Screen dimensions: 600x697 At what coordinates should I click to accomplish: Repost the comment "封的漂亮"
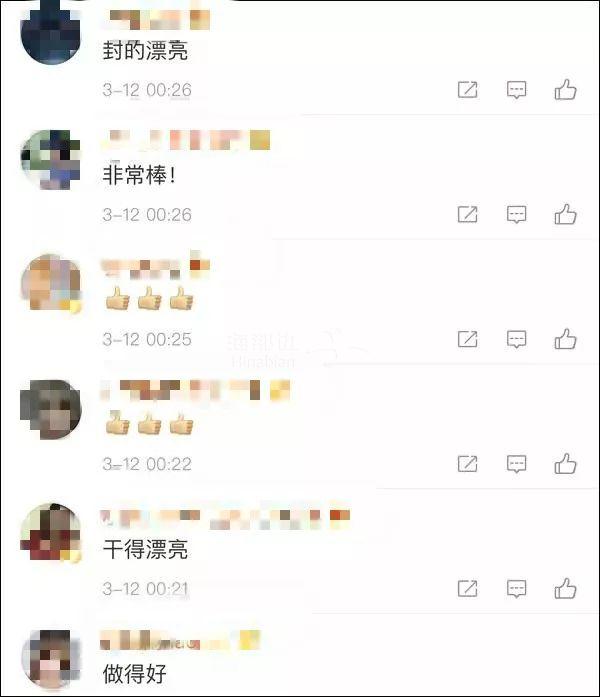click(x=467, y=90)
